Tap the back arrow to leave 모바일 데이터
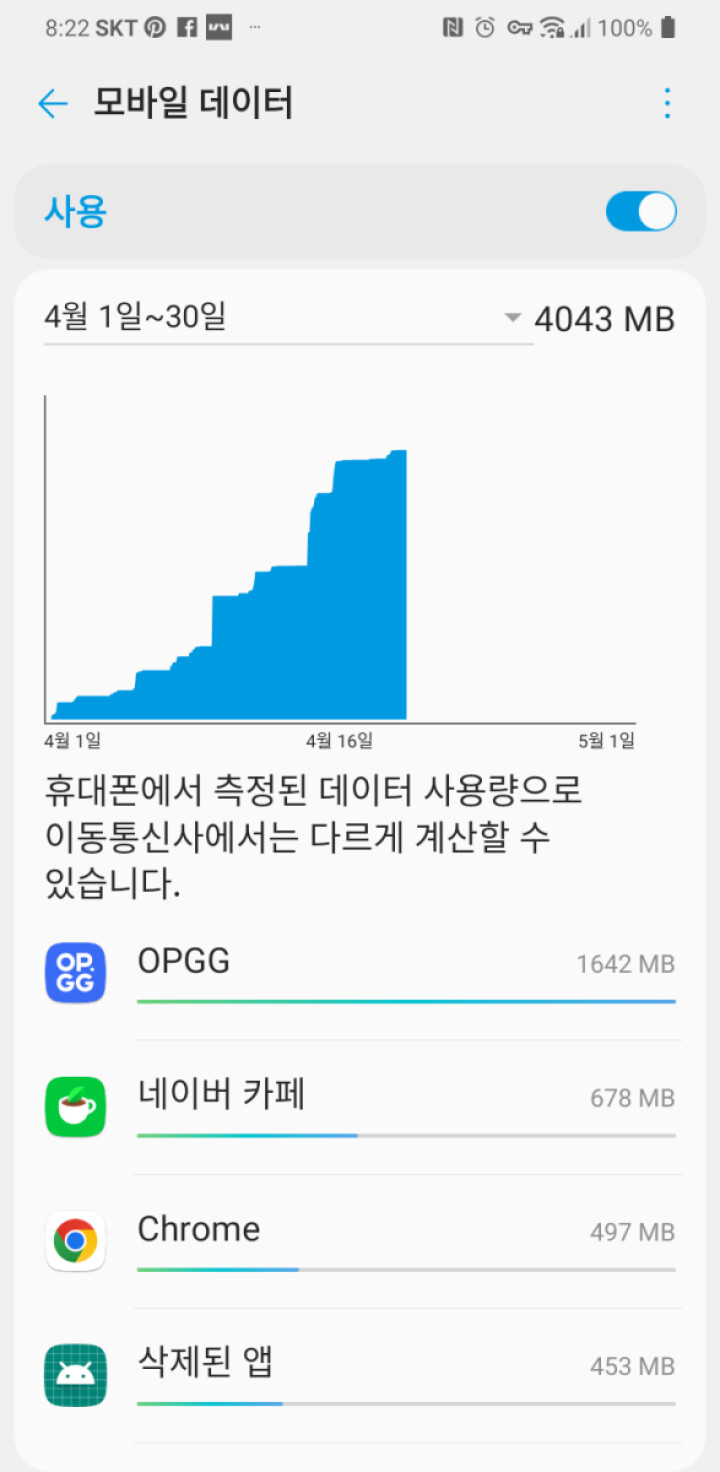Screen dimensions: 720x1472 coord(52,103)
